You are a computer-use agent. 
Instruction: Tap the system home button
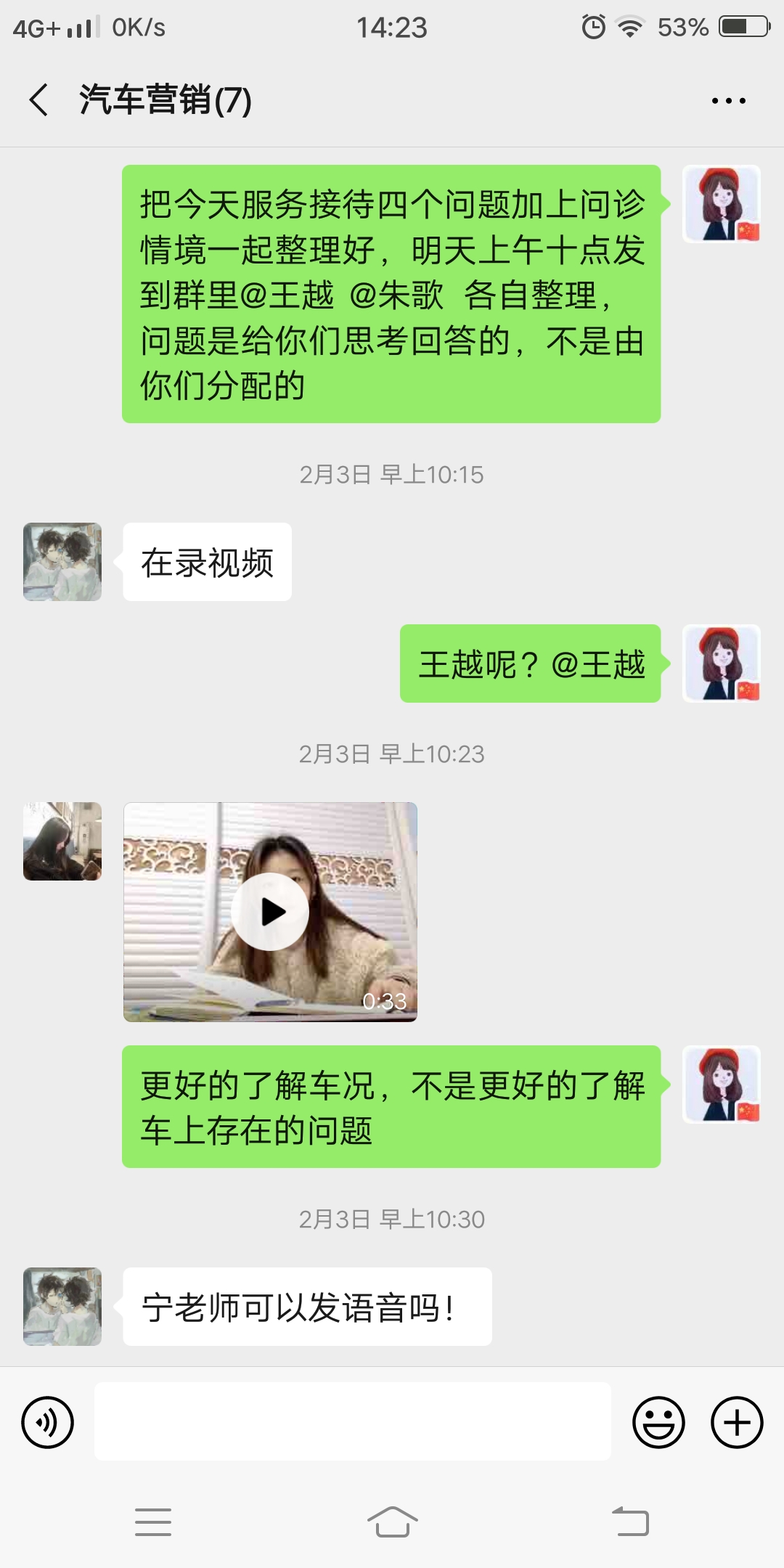coord(392,1522)
